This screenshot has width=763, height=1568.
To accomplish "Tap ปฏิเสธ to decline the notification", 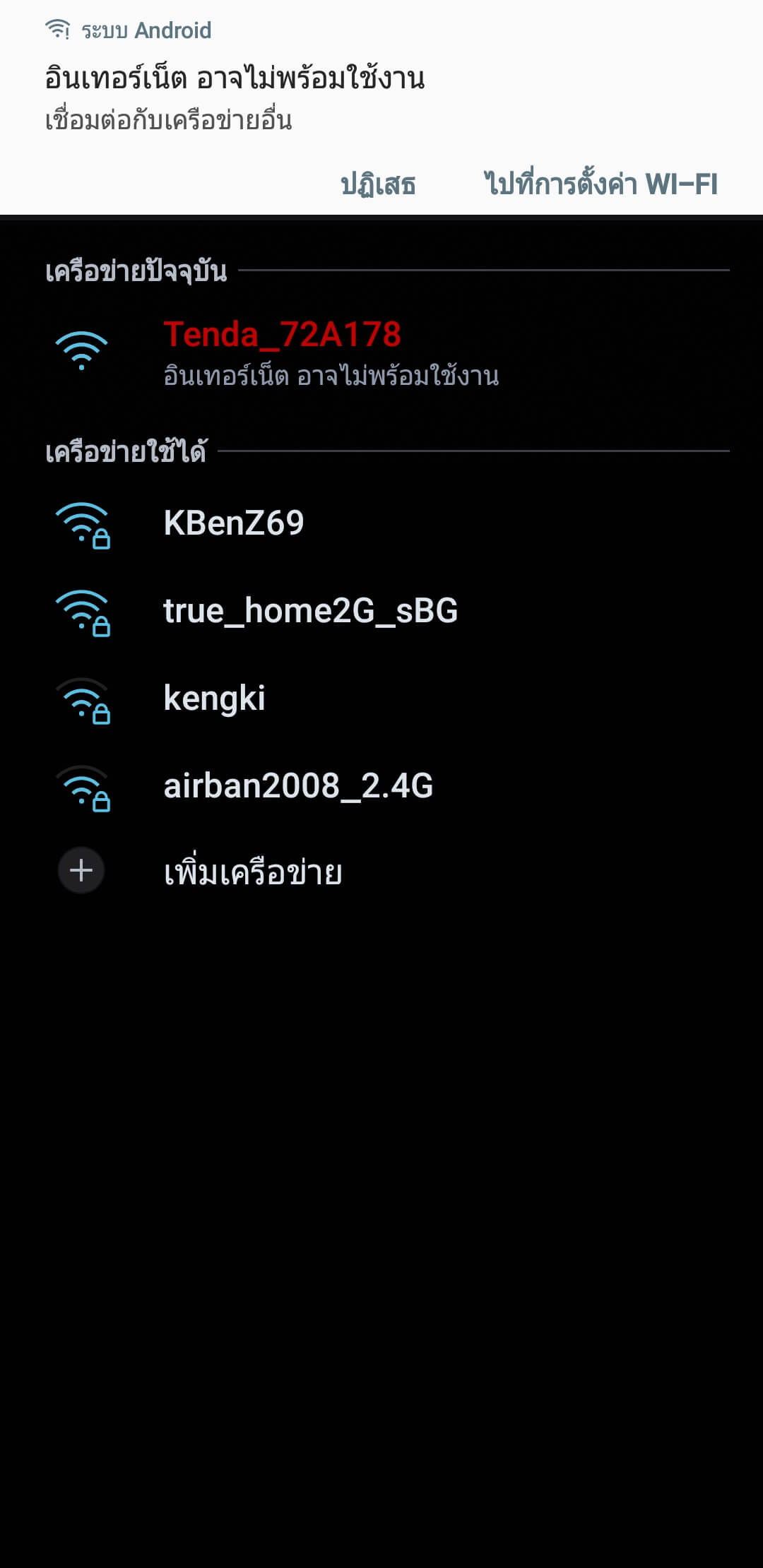I will tap(378, 184).
